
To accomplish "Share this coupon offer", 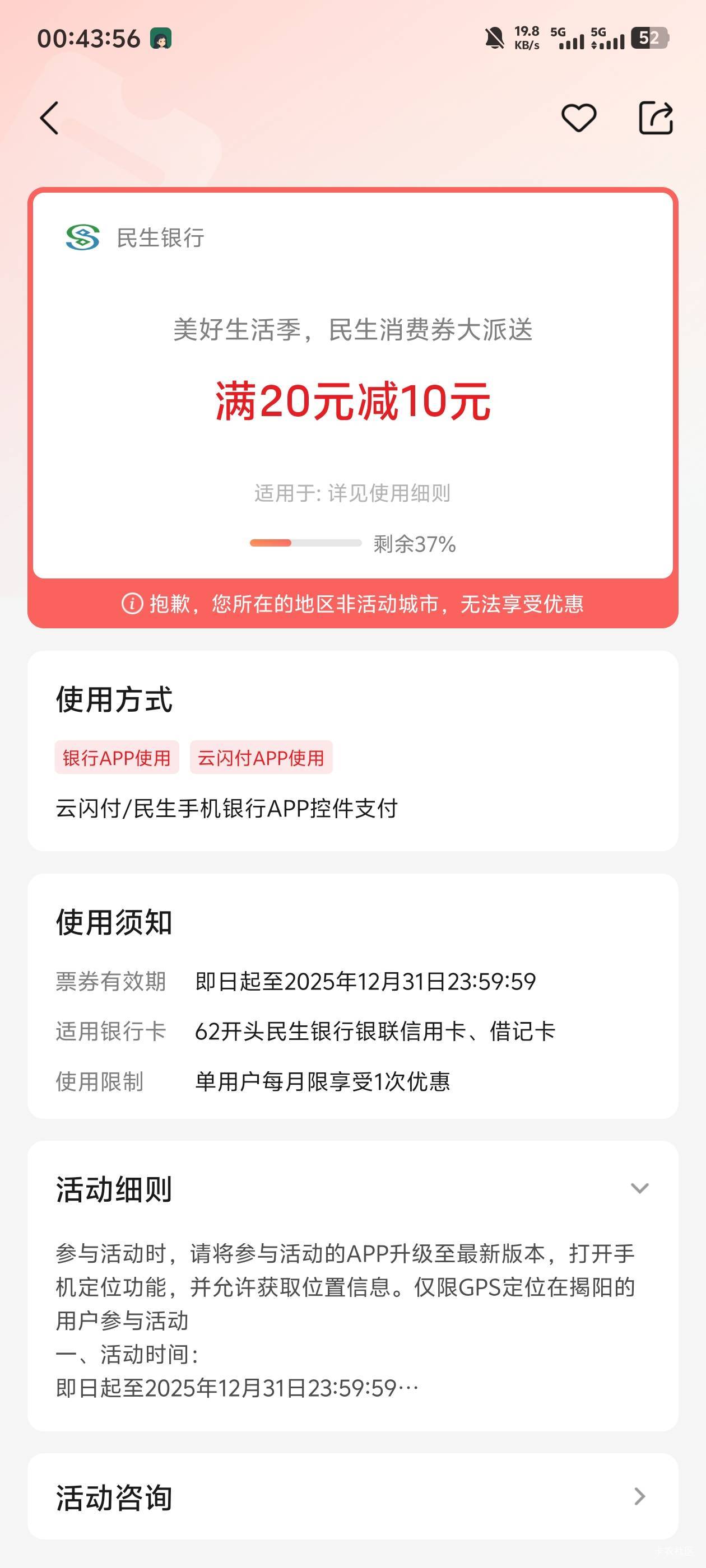I will coord(656,118).
